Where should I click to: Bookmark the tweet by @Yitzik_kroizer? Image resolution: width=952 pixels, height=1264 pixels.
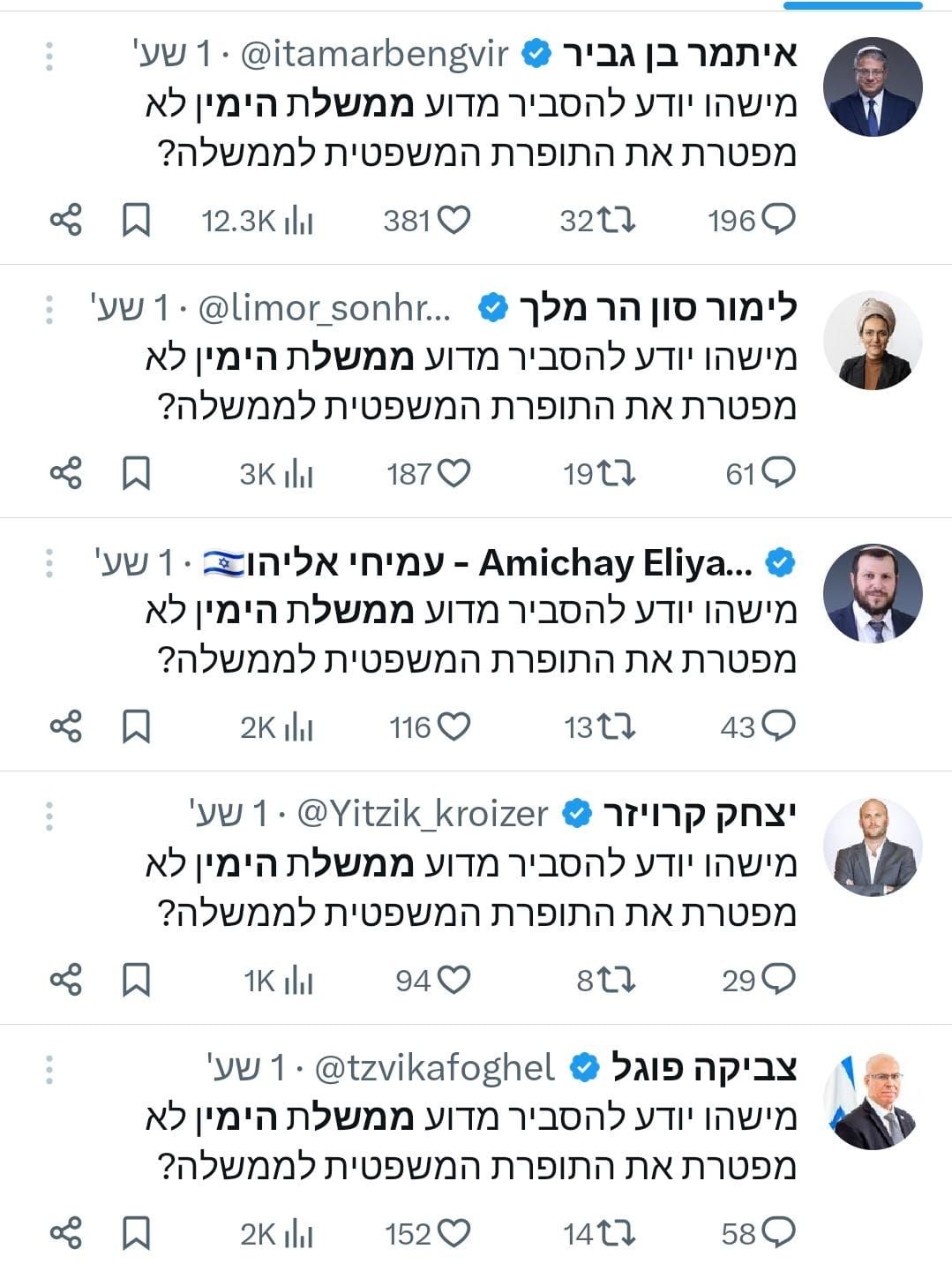click(x=136, y=980)
